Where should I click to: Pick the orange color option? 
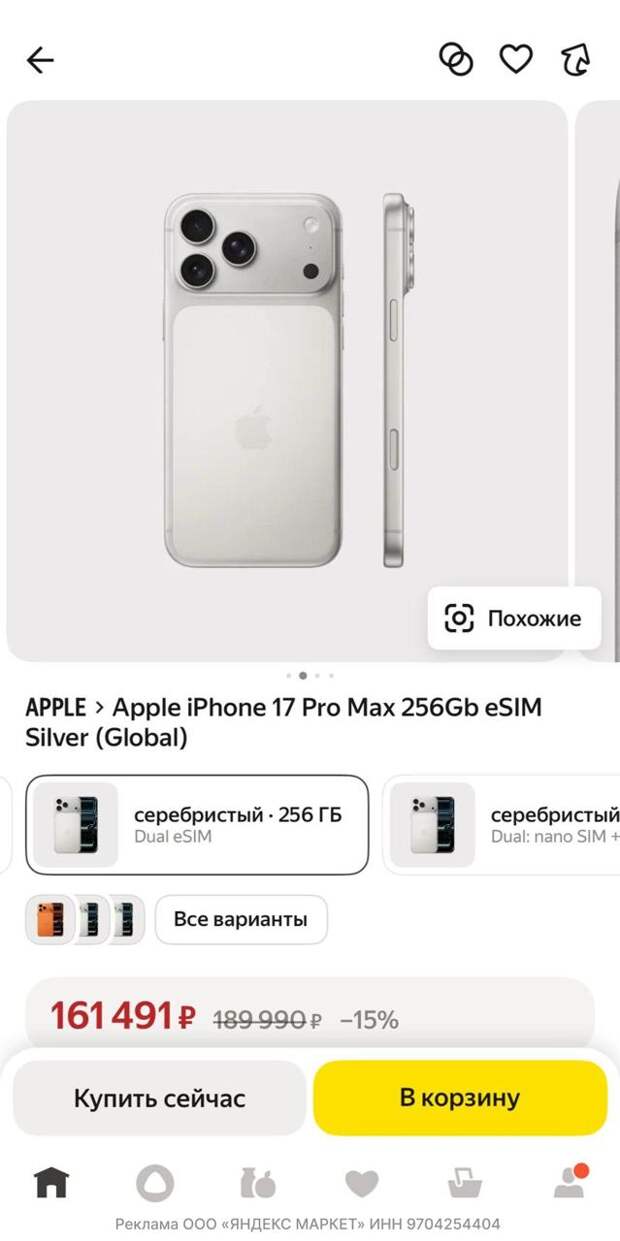48,920
